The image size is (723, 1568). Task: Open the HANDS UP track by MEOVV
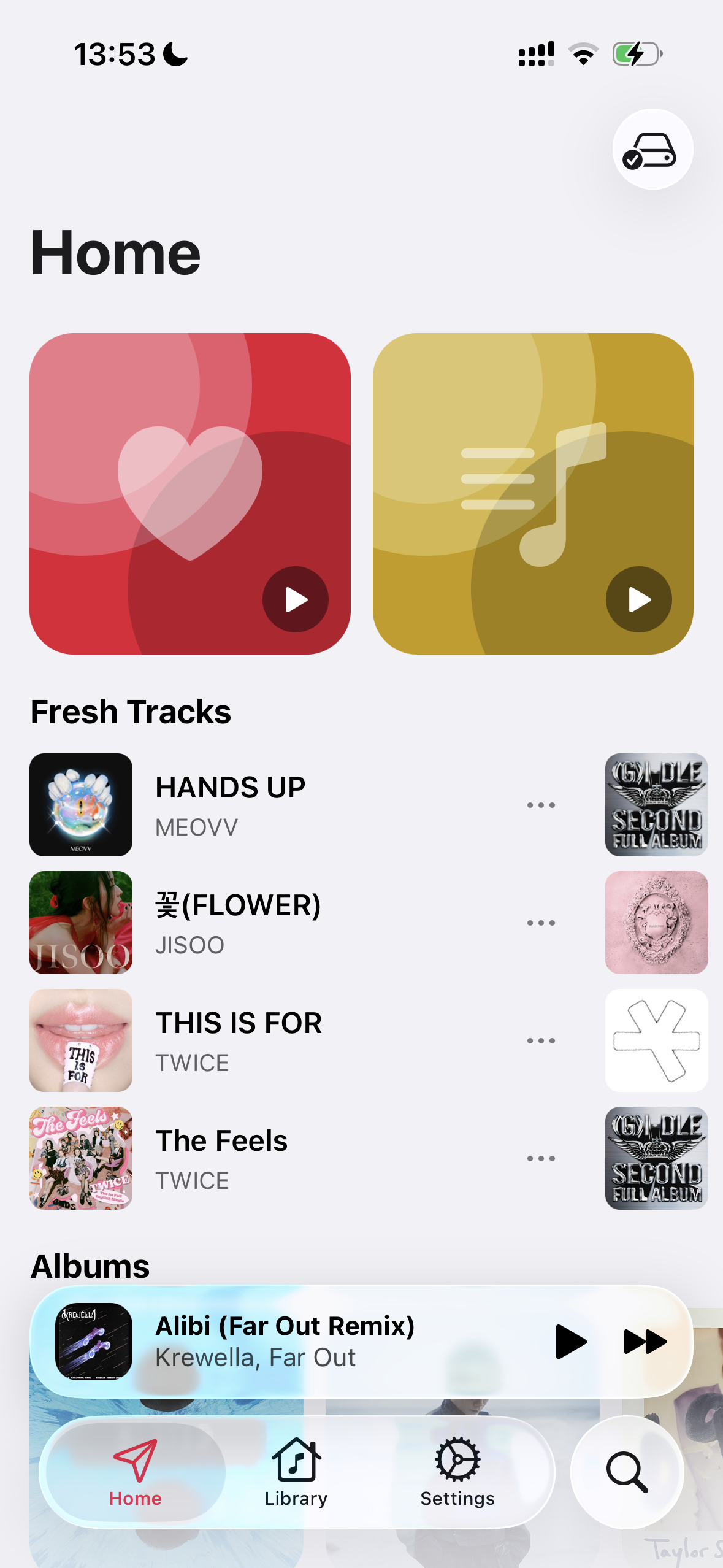(230, 804)
